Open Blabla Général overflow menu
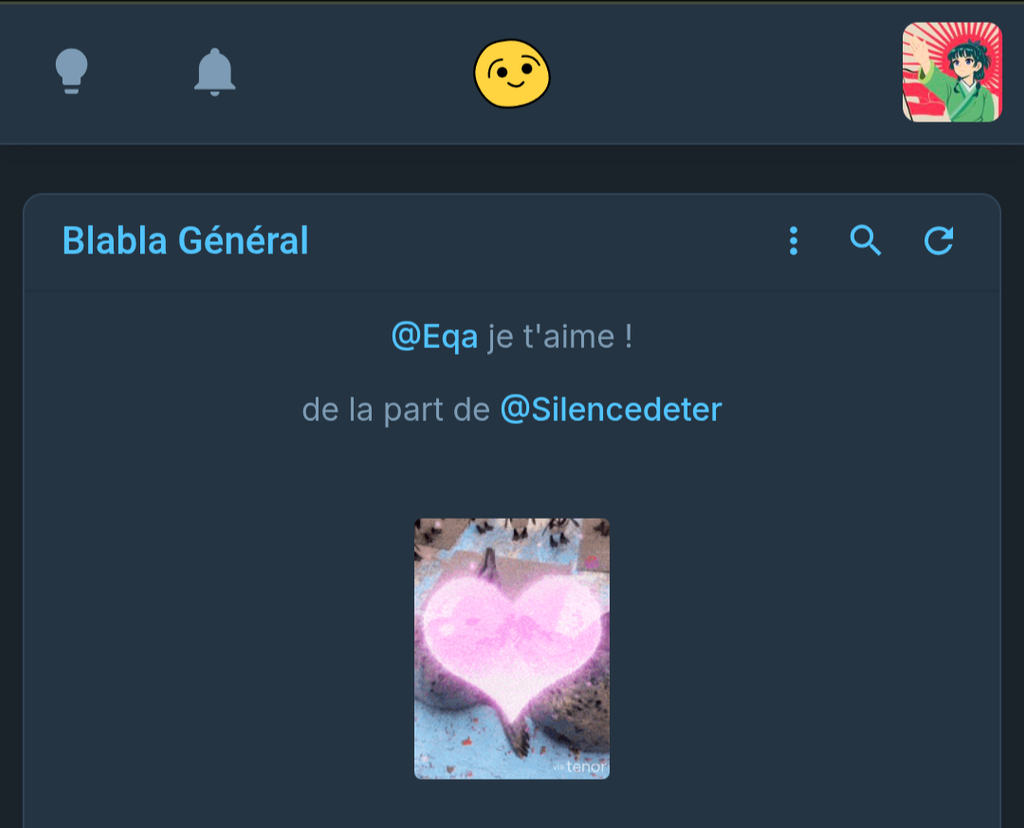Image resolution: width=1024 pixels, height=828 pixels. pos(793,241)
